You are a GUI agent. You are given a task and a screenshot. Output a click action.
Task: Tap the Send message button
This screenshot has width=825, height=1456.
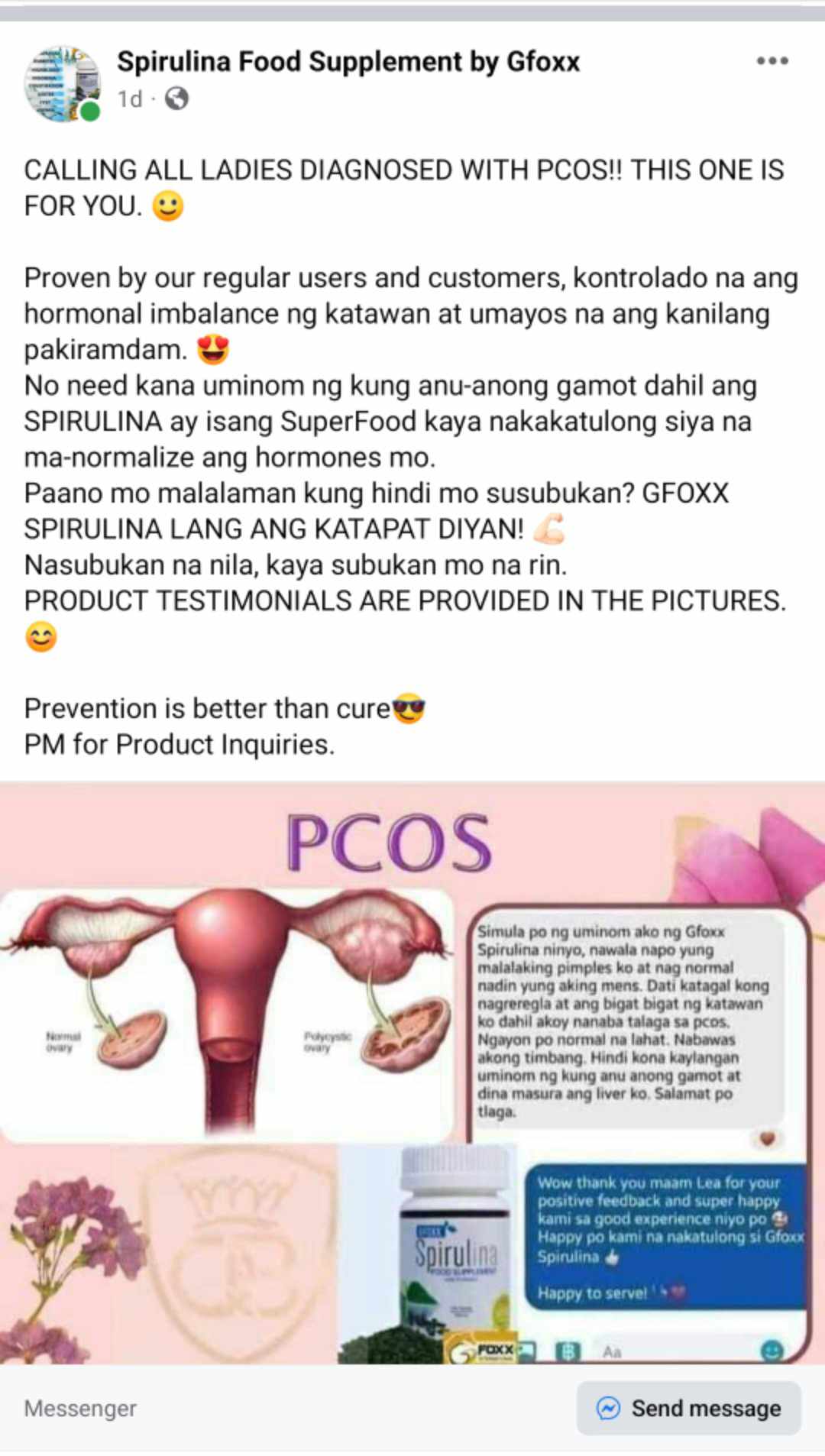click(x=689, y=1408)
